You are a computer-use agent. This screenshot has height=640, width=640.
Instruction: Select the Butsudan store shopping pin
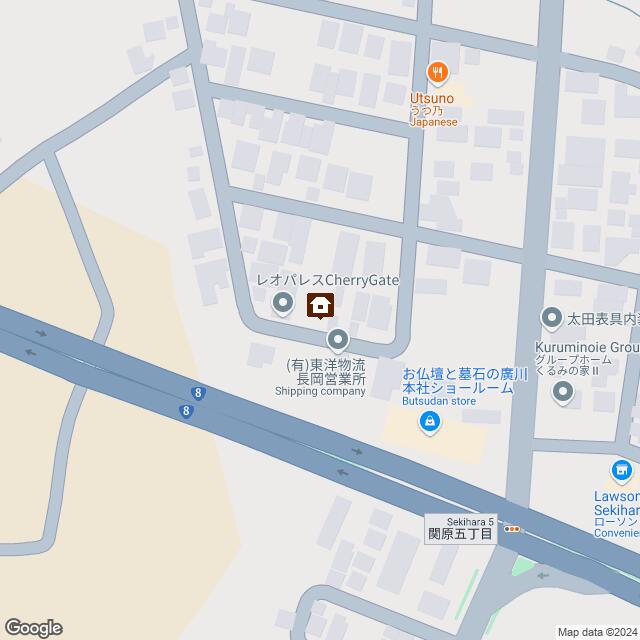click(429, 422)
